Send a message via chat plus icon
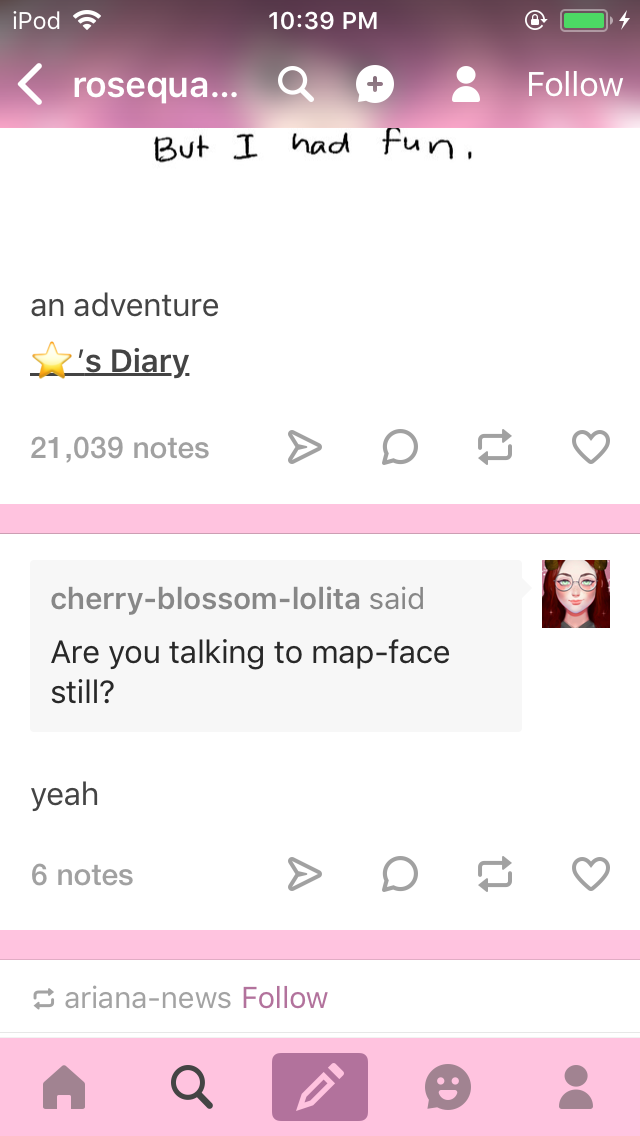 coord(375,85)
